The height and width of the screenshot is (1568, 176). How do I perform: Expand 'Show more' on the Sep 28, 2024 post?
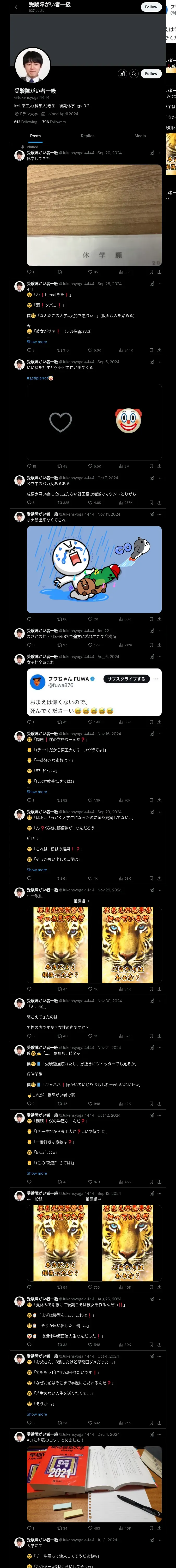coord(37,342)
